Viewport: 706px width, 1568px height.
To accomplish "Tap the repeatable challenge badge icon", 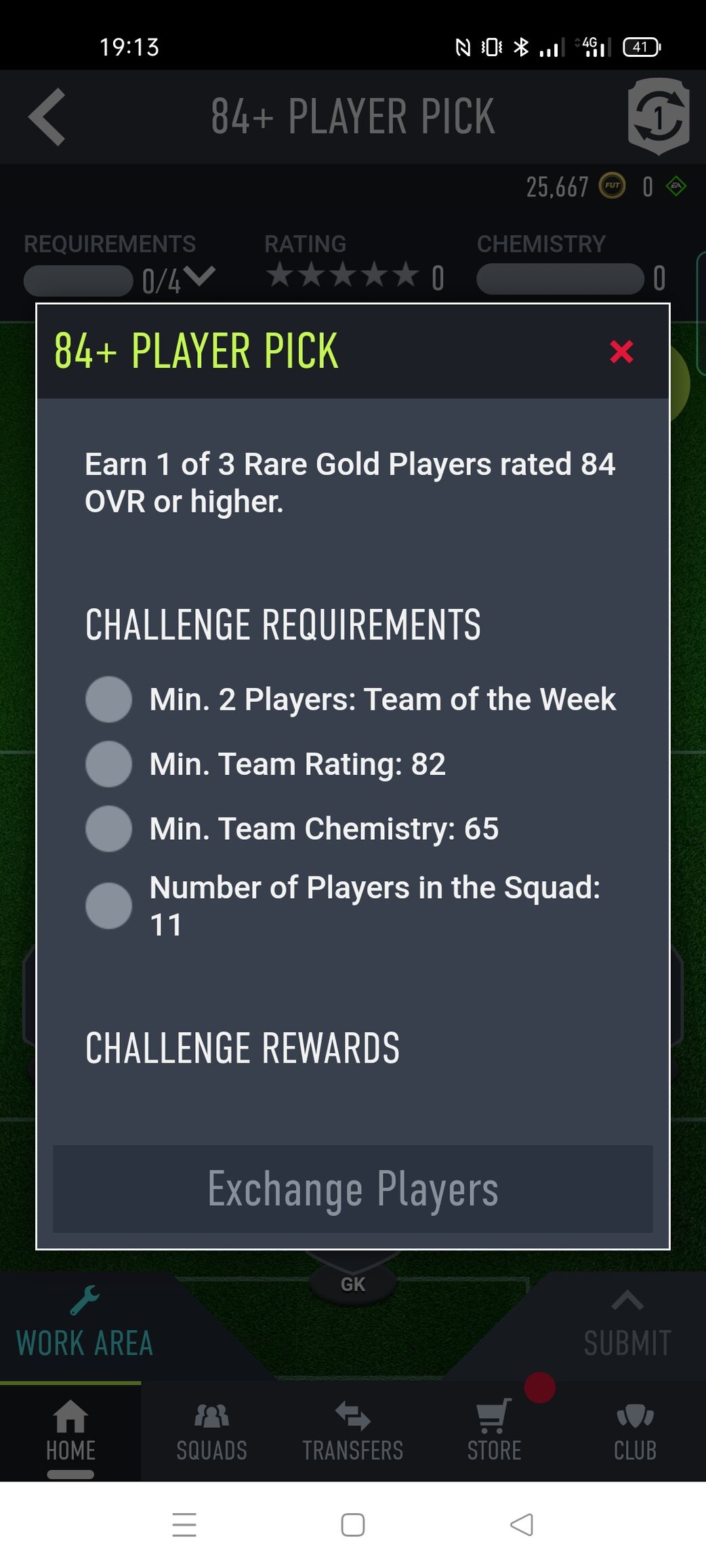I will point(658,116).
